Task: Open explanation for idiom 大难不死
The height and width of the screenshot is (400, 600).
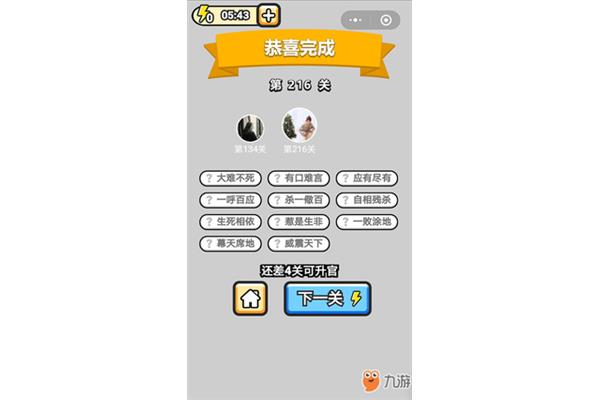Action: pos(231,177)
